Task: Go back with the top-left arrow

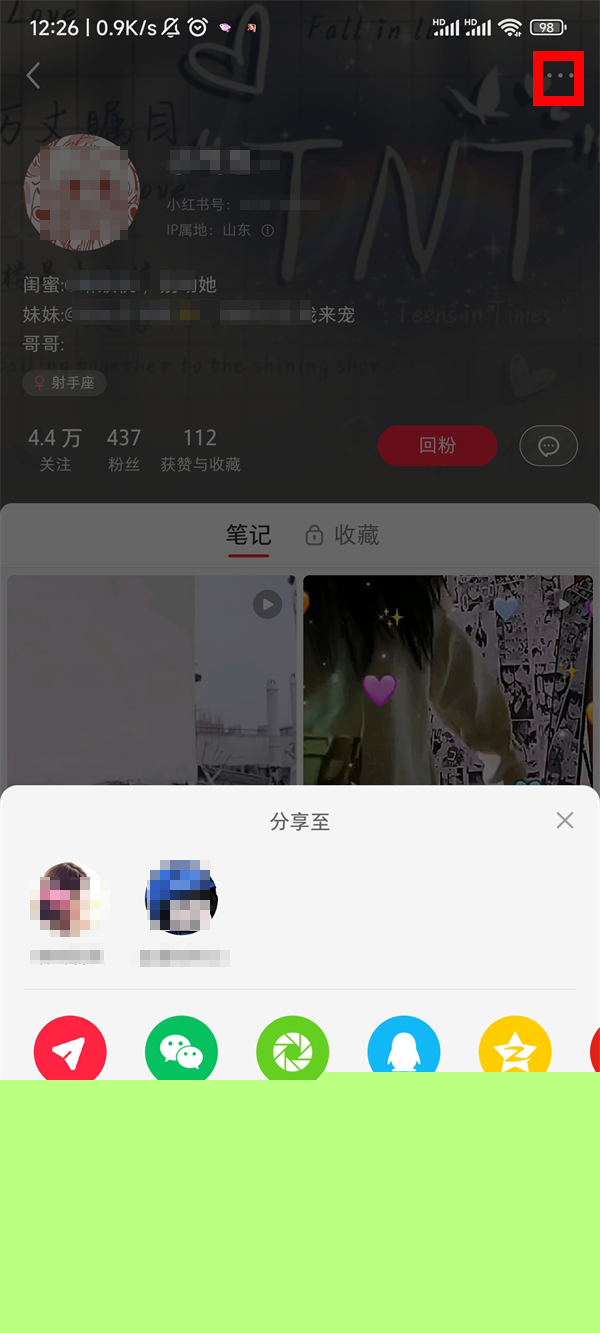Action: click(x=34, y=75)
